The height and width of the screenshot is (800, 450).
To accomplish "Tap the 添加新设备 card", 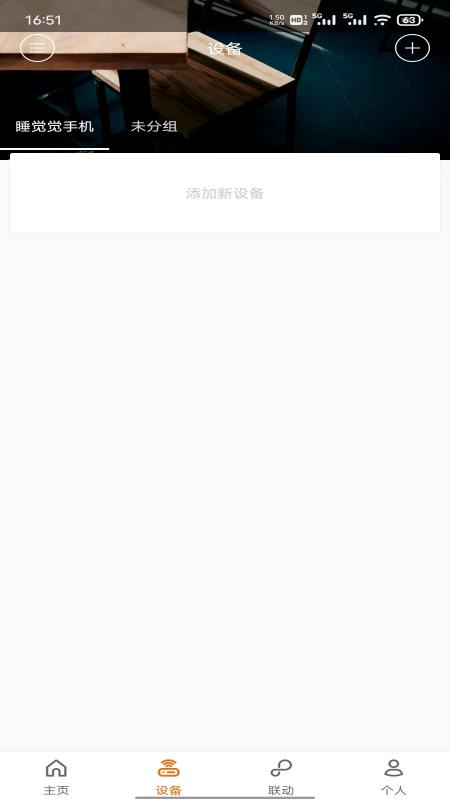I will coord(225,193).
